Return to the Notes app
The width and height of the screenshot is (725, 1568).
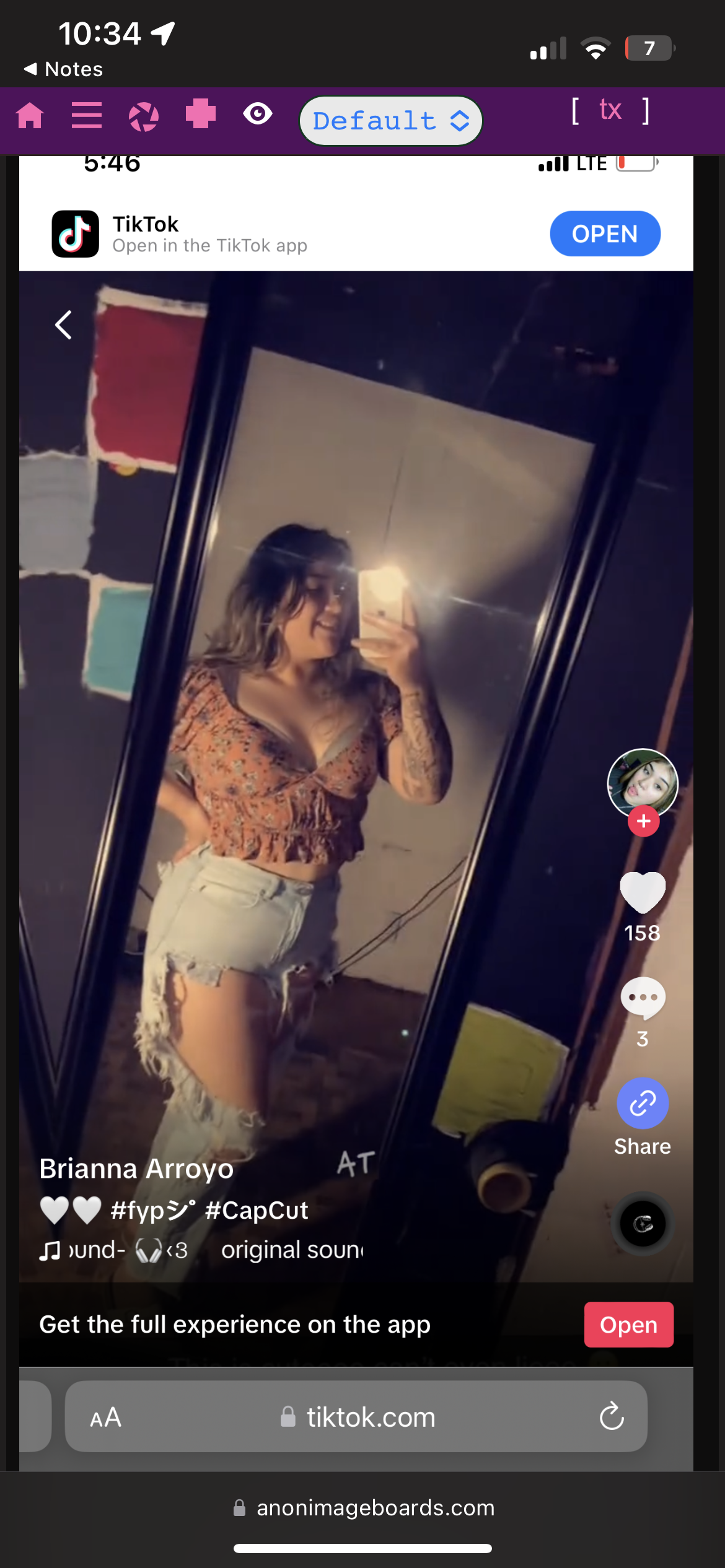tap(63, 69)
